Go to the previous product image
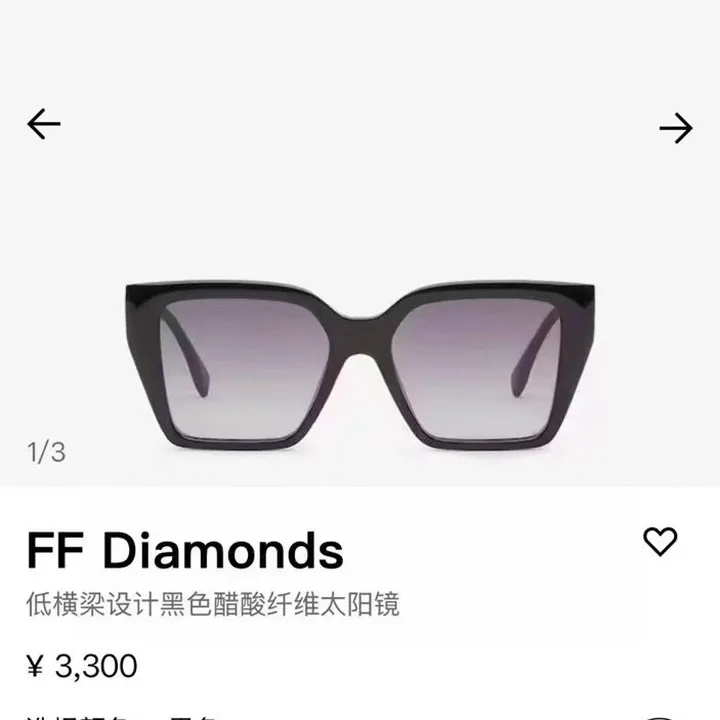This screenshot has height=720, width=720. click(x=44, y=124)
